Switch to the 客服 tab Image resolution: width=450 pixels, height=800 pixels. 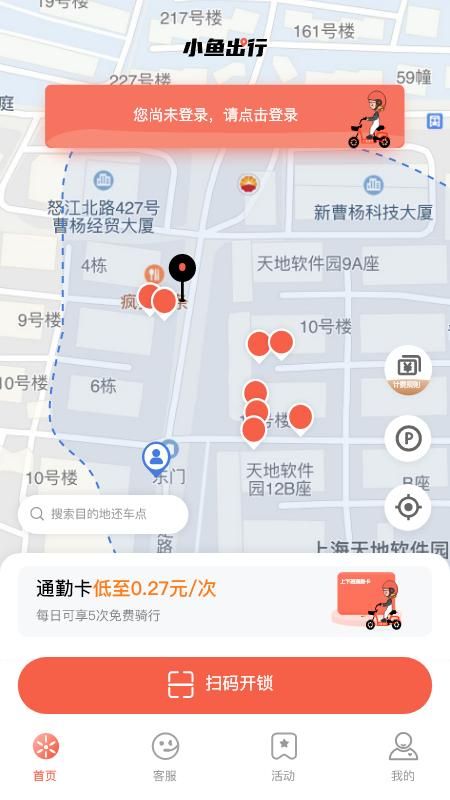click(165, 757)
